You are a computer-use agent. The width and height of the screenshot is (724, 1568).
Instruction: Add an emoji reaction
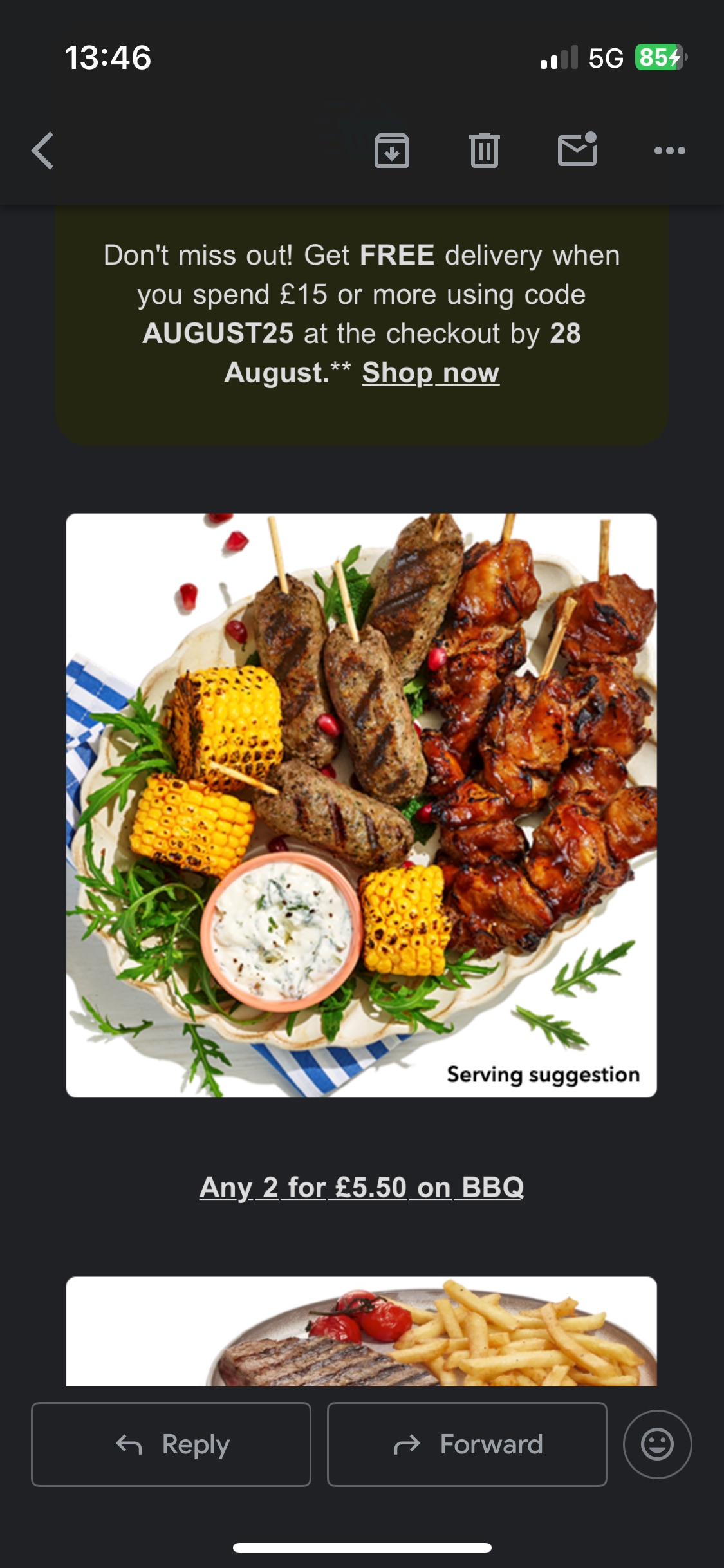[657, 1444]
